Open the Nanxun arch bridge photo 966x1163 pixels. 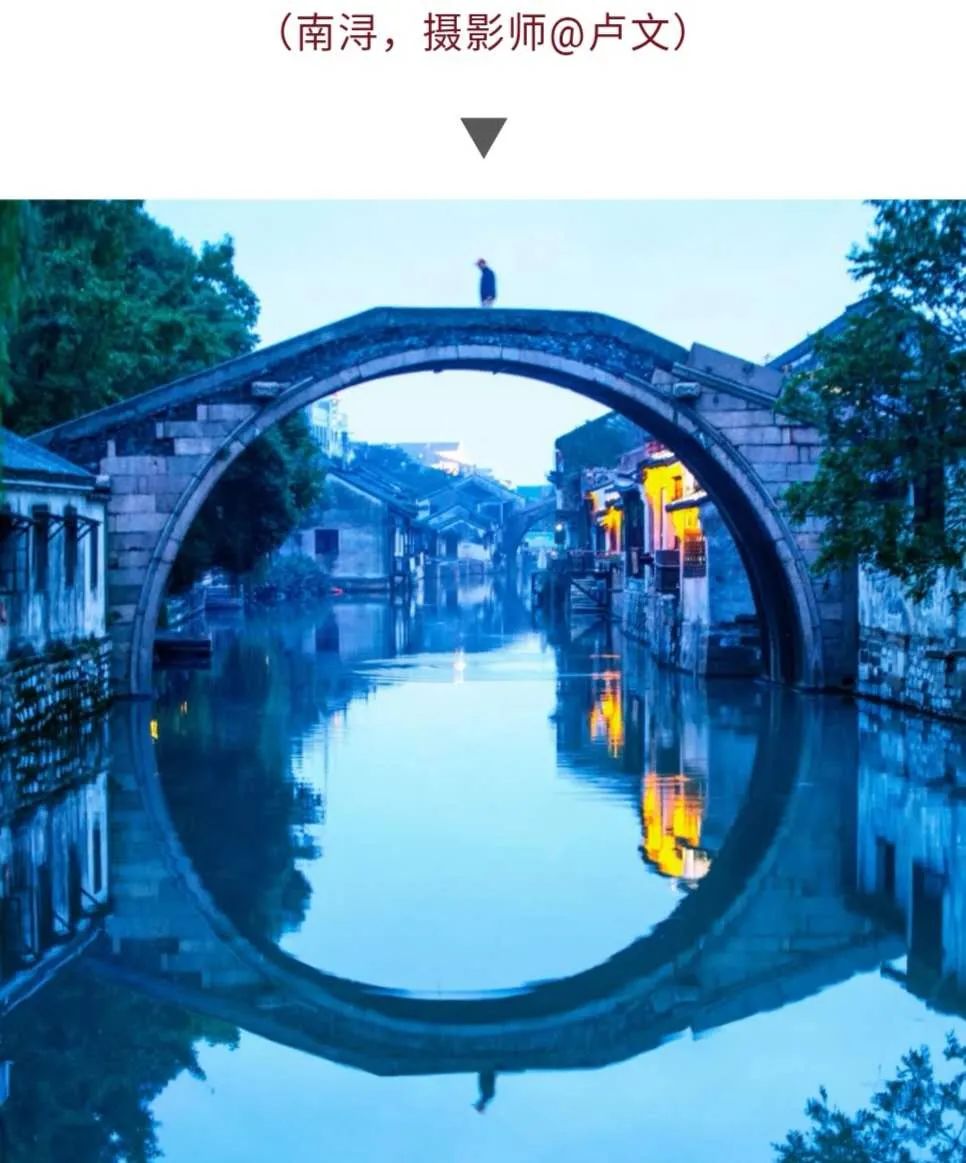pyautogui.click(x=483, y=680)
